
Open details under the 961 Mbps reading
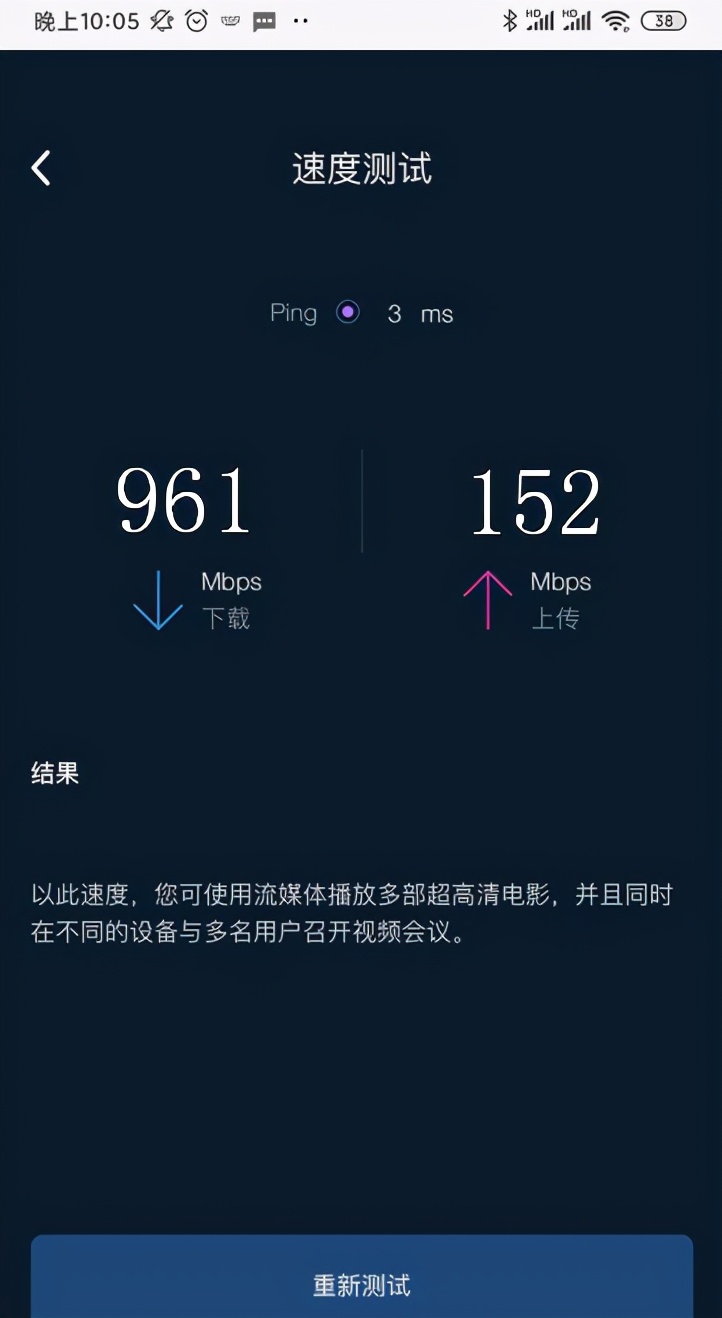click(183, 500)
